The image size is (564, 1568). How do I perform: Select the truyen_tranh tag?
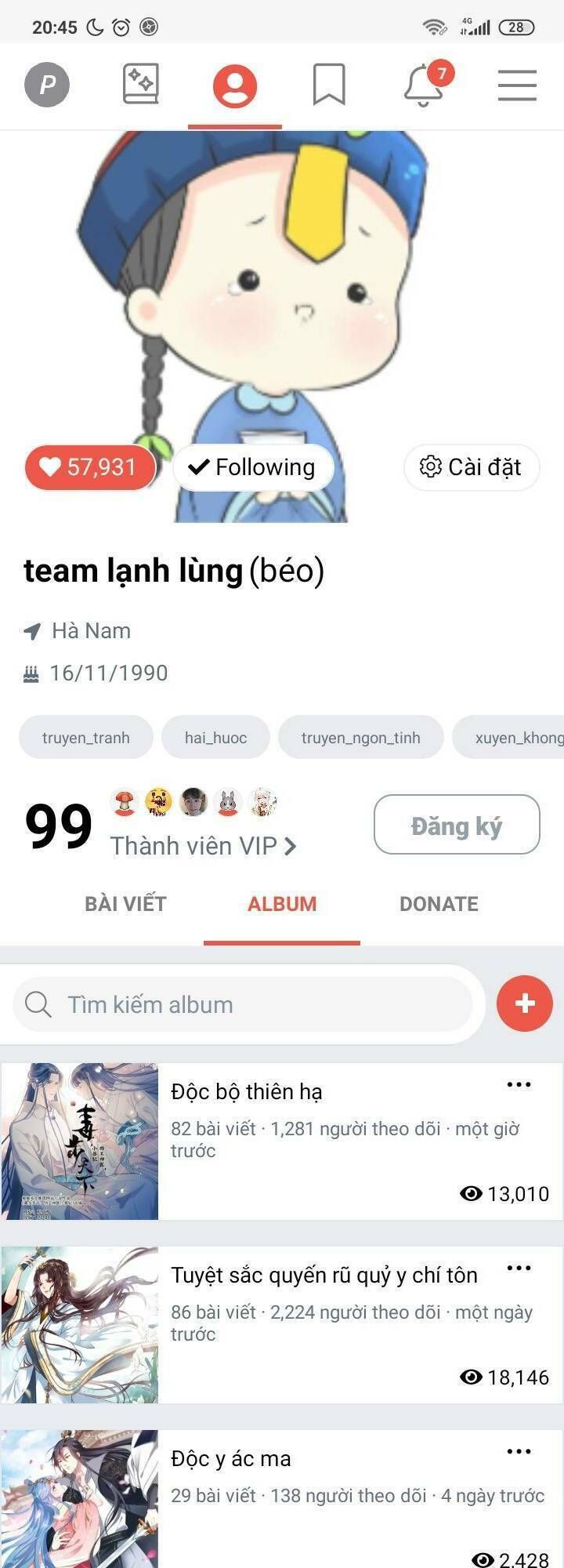point(85,737)
